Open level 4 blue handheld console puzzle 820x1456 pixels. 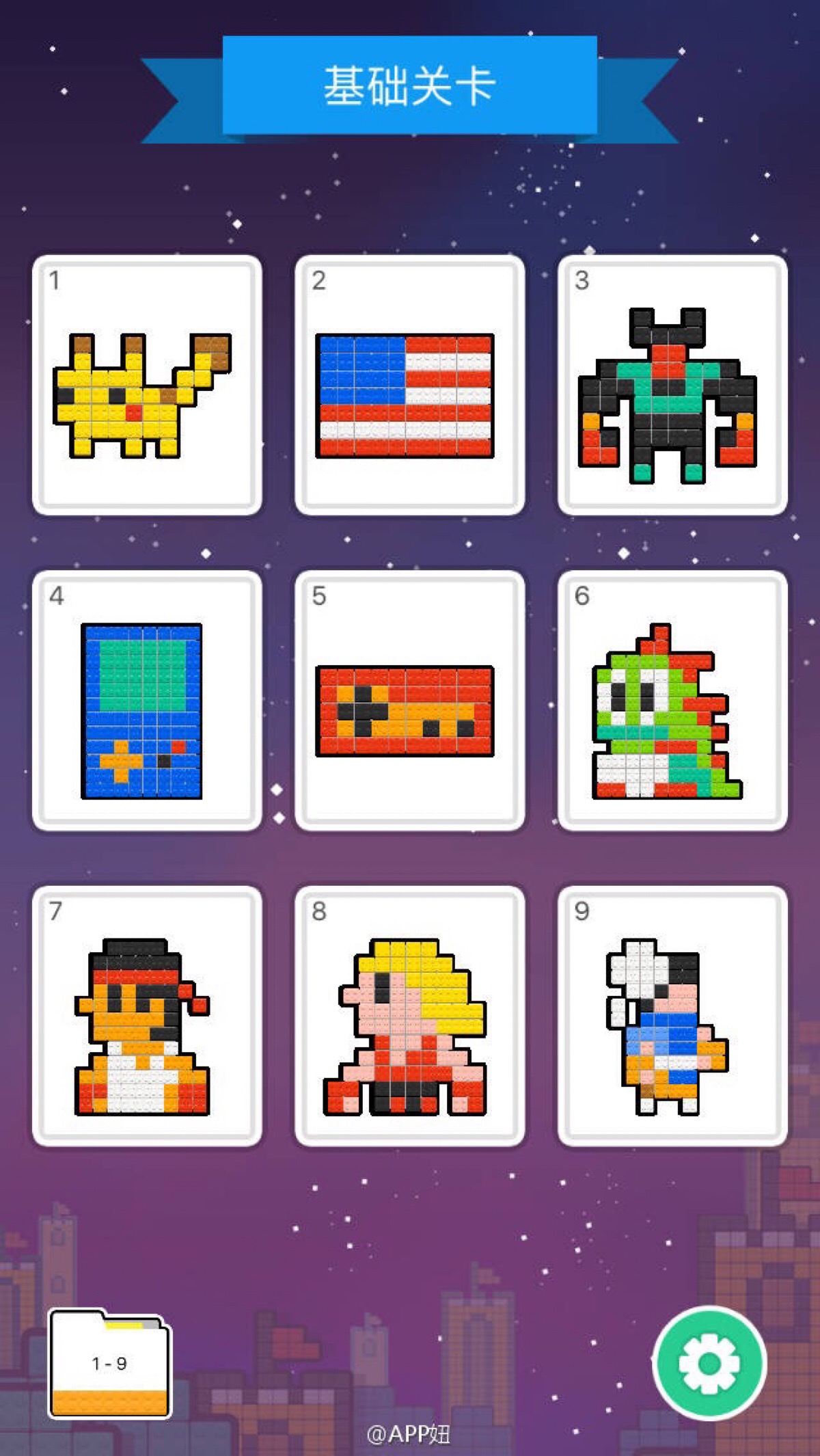pos(147,701)
